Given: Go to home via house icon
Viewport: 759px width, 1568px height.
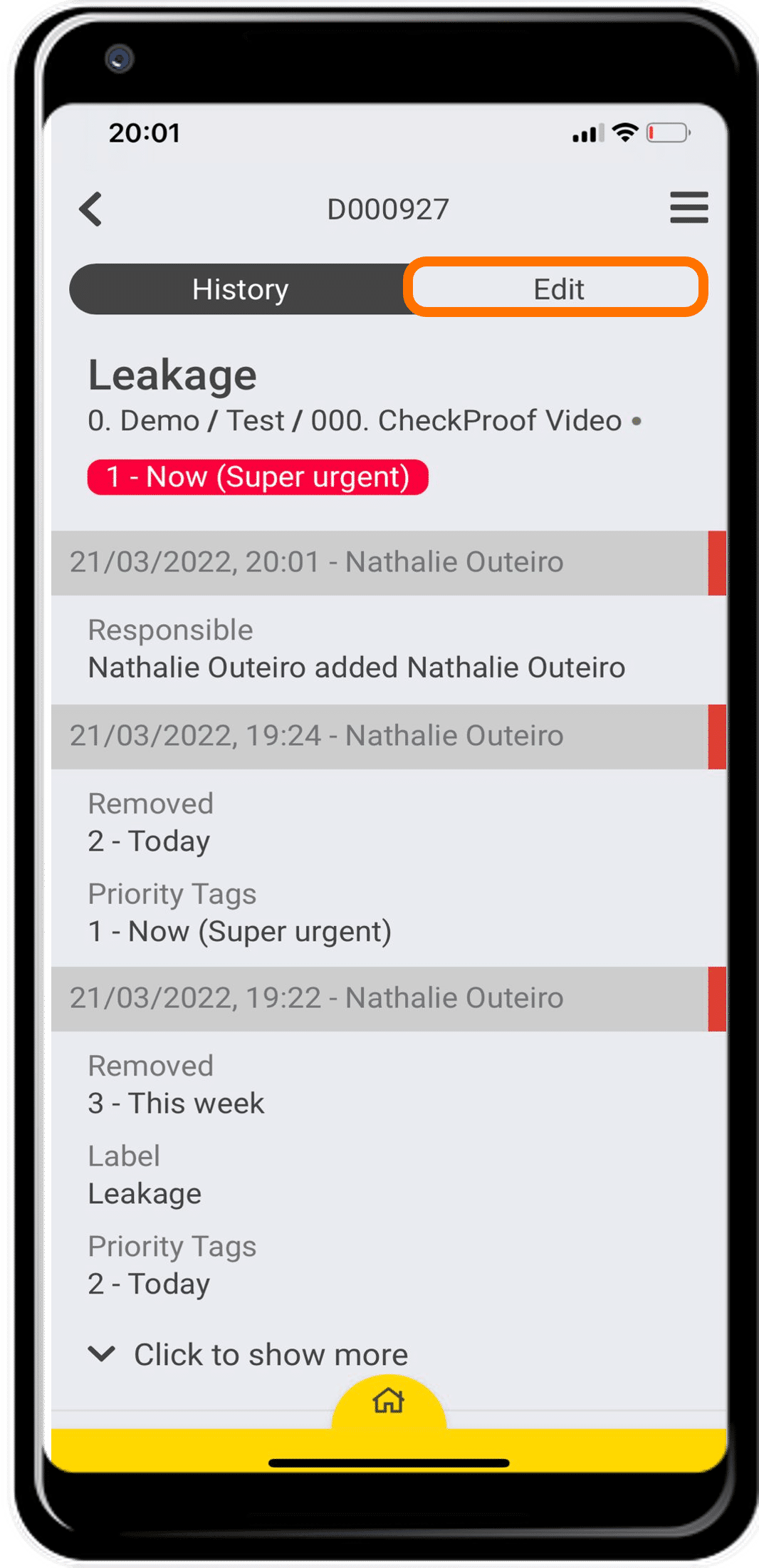Looking at the screenshot, I should [x=389, y=1401].
